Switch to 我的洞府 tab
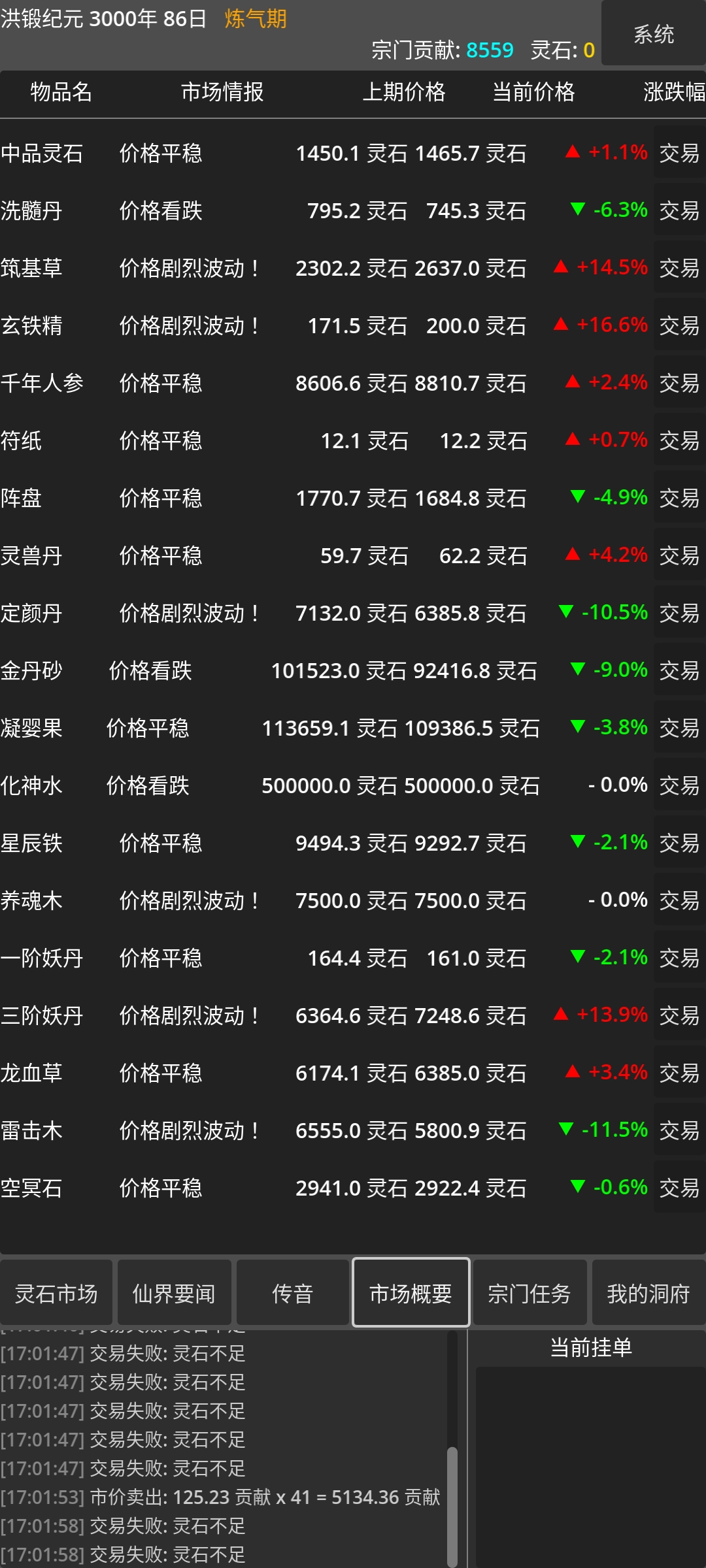The width and height of the screenshot is (706, 1568). tap(648, 1293)
